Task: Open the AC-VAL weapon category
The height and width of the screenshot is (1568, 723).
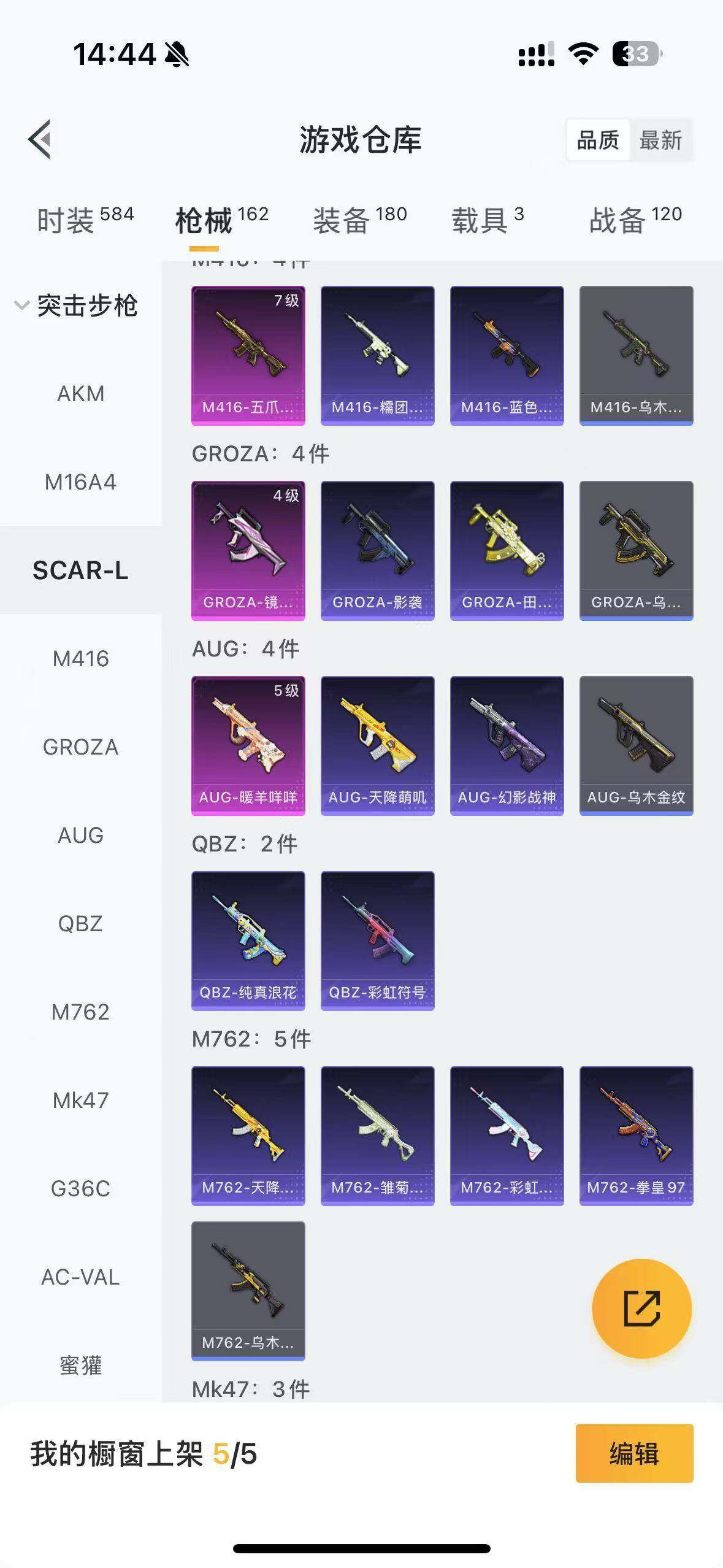Action: (x=80, y=1277)
